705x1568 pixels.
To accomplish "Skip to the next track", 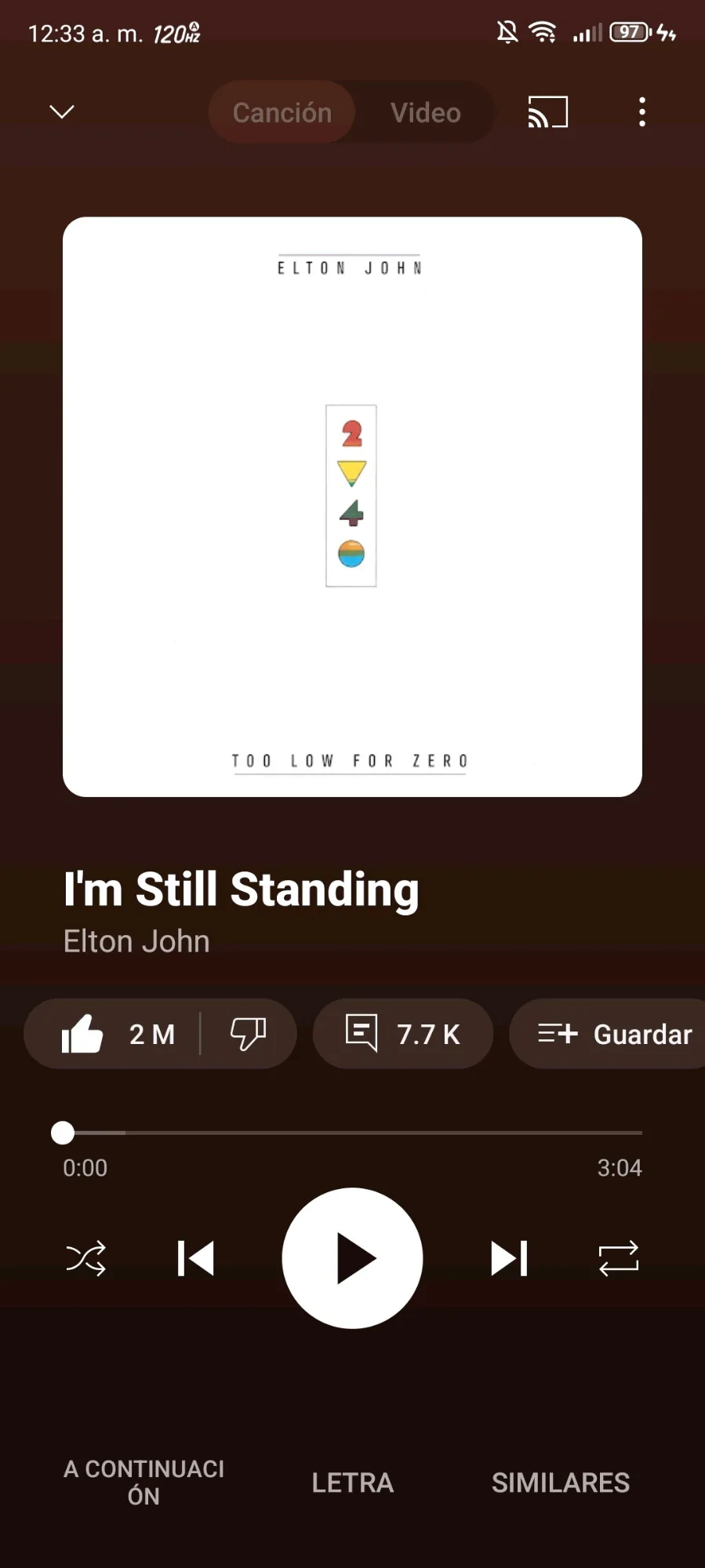I will click(509, 1258).
